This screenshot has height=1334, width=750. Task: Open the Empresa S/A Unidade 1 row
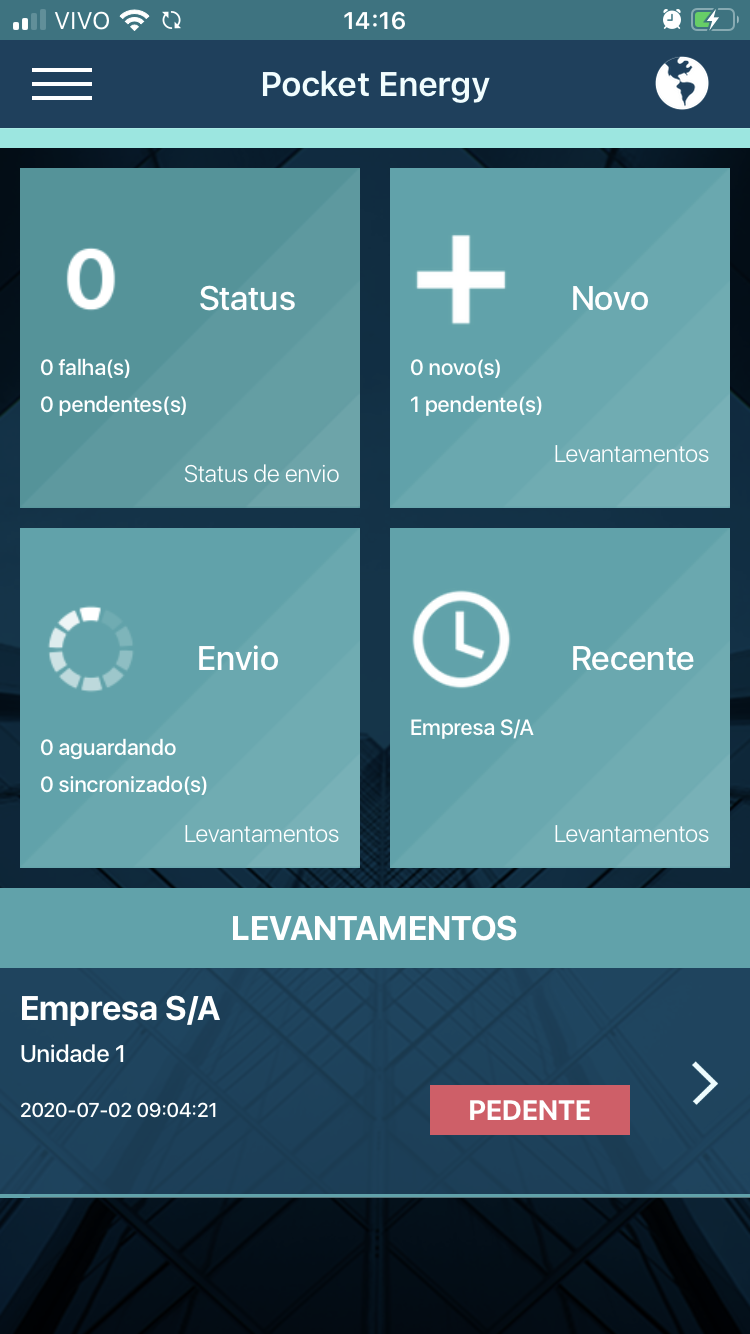pos(375,1081)
